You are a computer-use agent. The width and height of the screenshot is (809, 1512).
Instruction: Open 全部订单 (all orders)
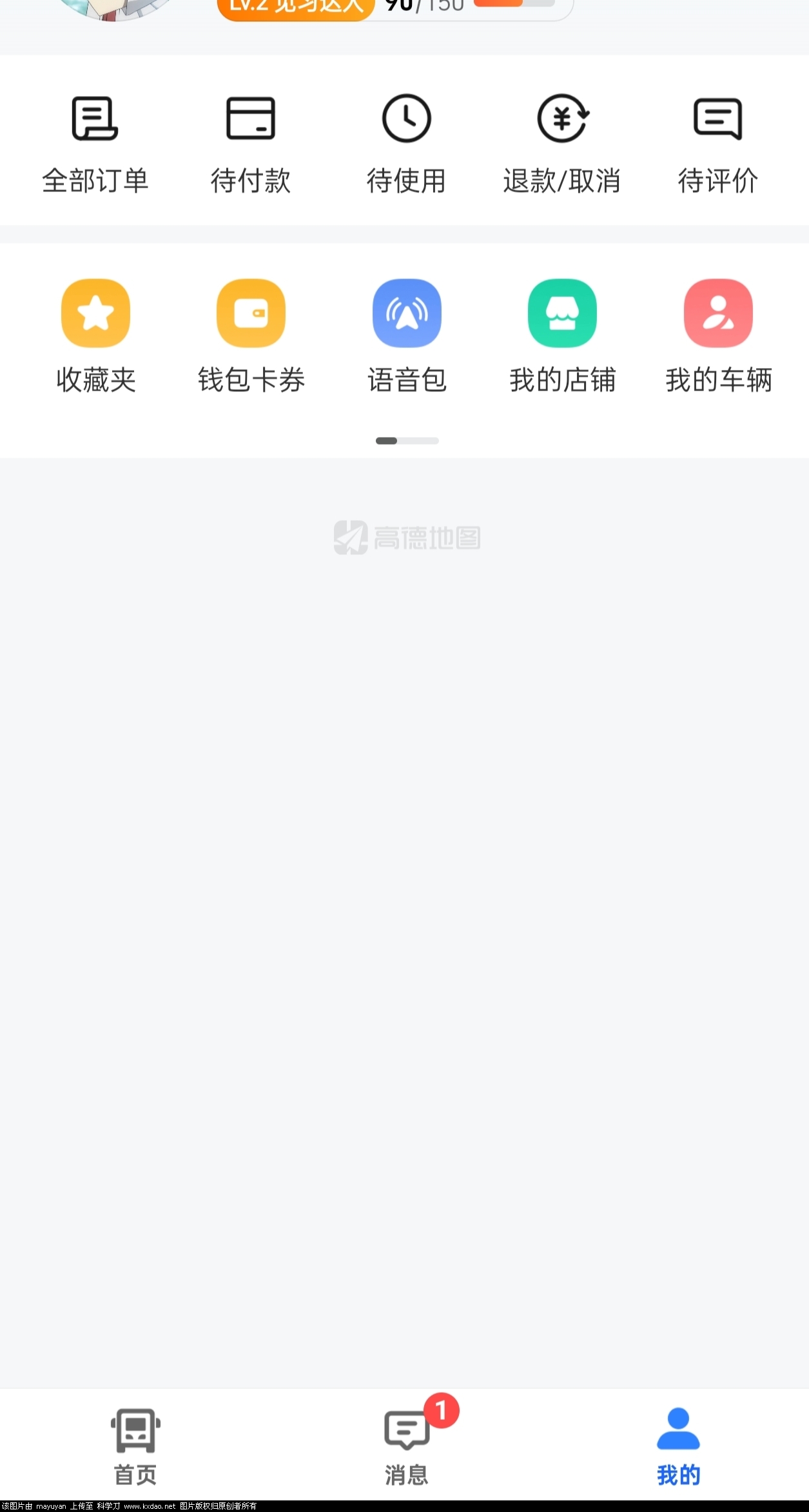click(95, 144)
